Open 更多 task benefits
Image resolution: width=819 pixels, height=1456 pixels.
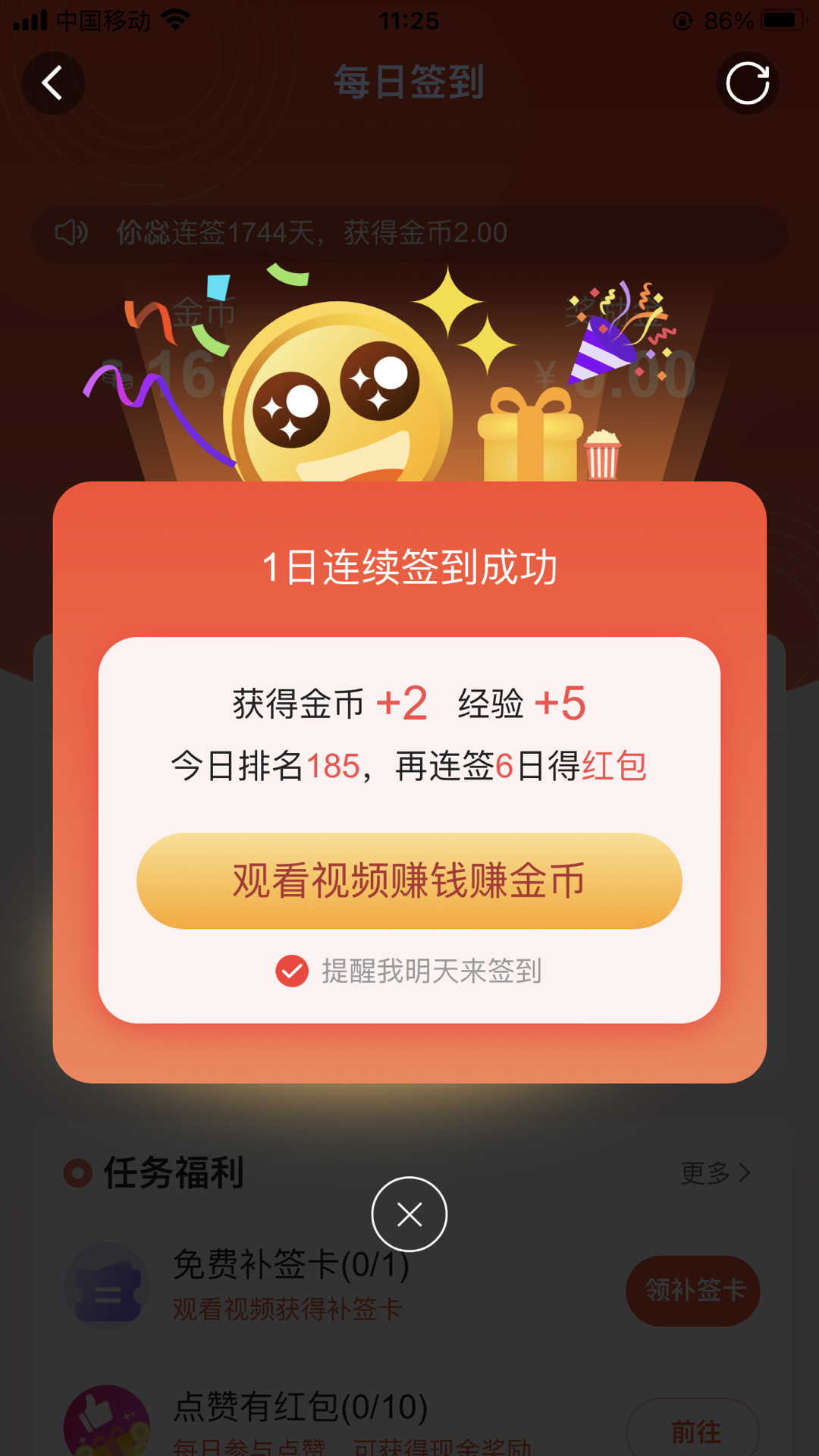pyautogui.click(x=715, y=1173)
